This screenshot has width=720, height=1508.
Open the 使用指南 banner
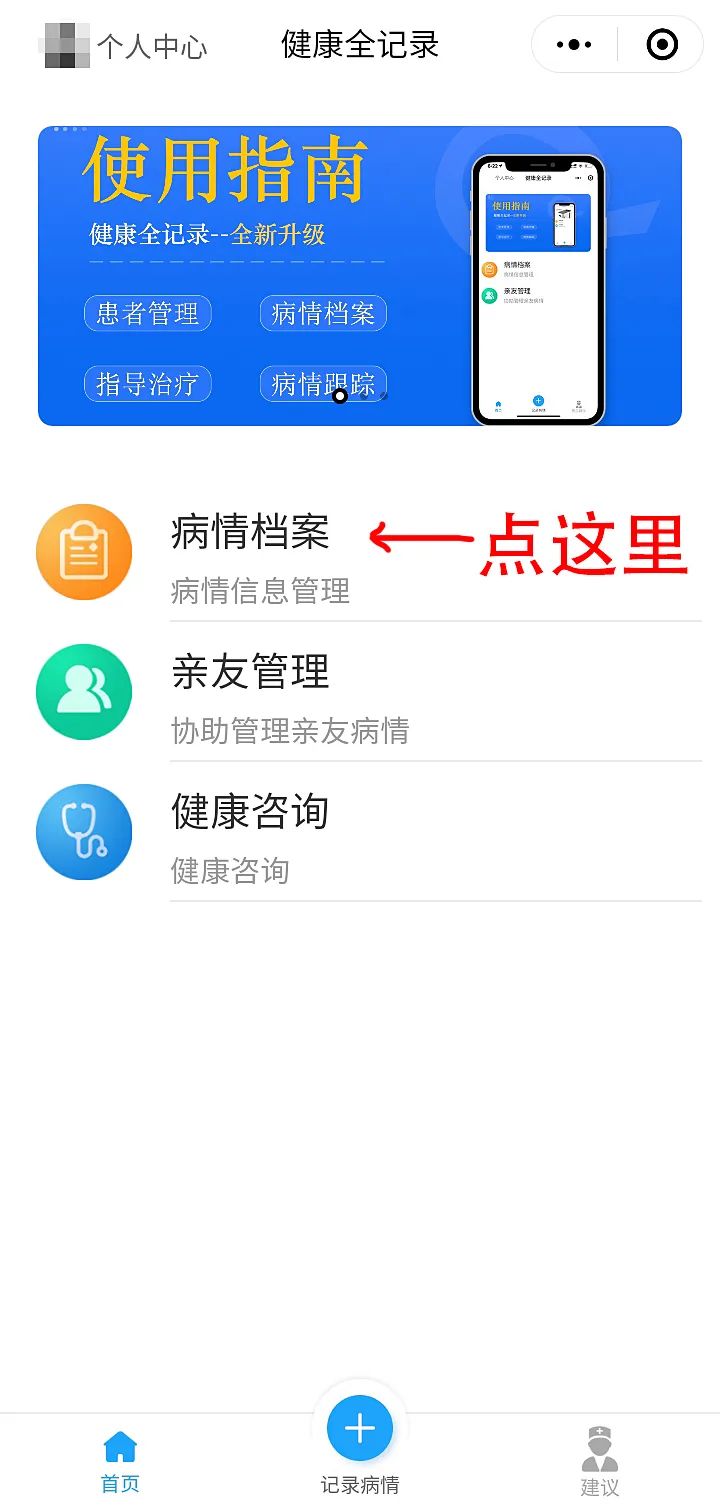coord(360,275)
